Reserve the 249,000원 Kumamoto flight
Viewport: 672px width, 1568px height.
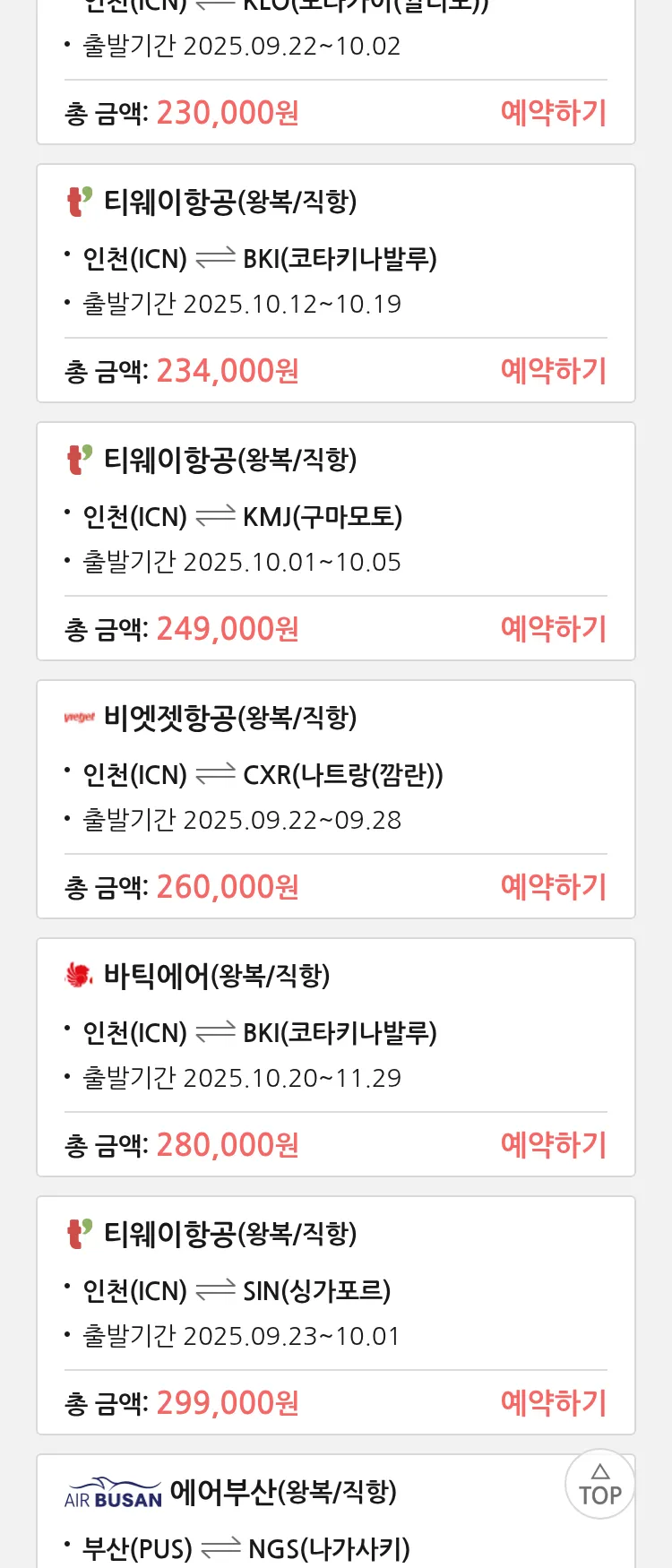[x=553, y=629]
